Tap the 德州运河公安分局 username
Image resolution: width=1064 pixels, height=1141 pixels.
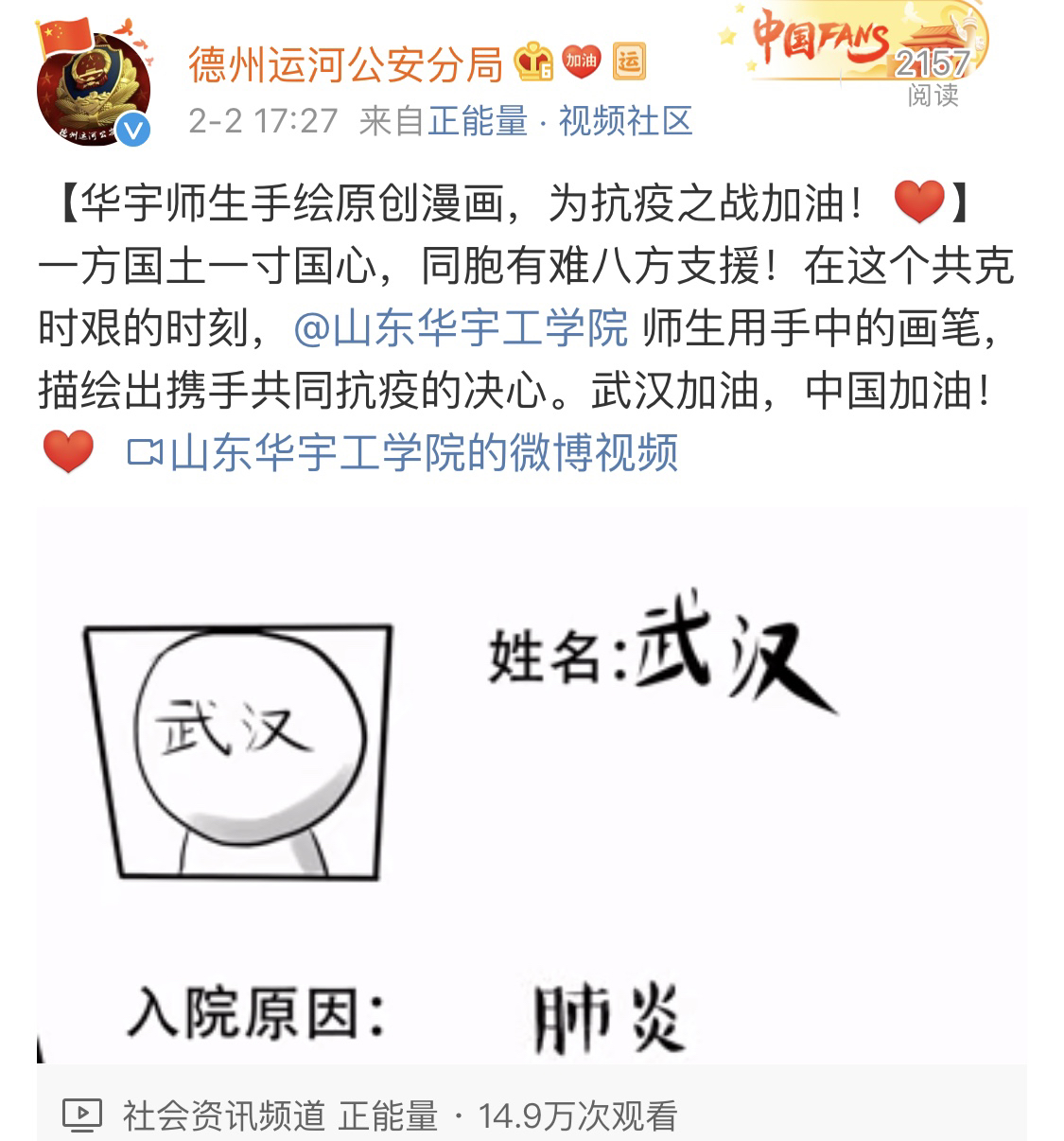(x=345, y=64)
